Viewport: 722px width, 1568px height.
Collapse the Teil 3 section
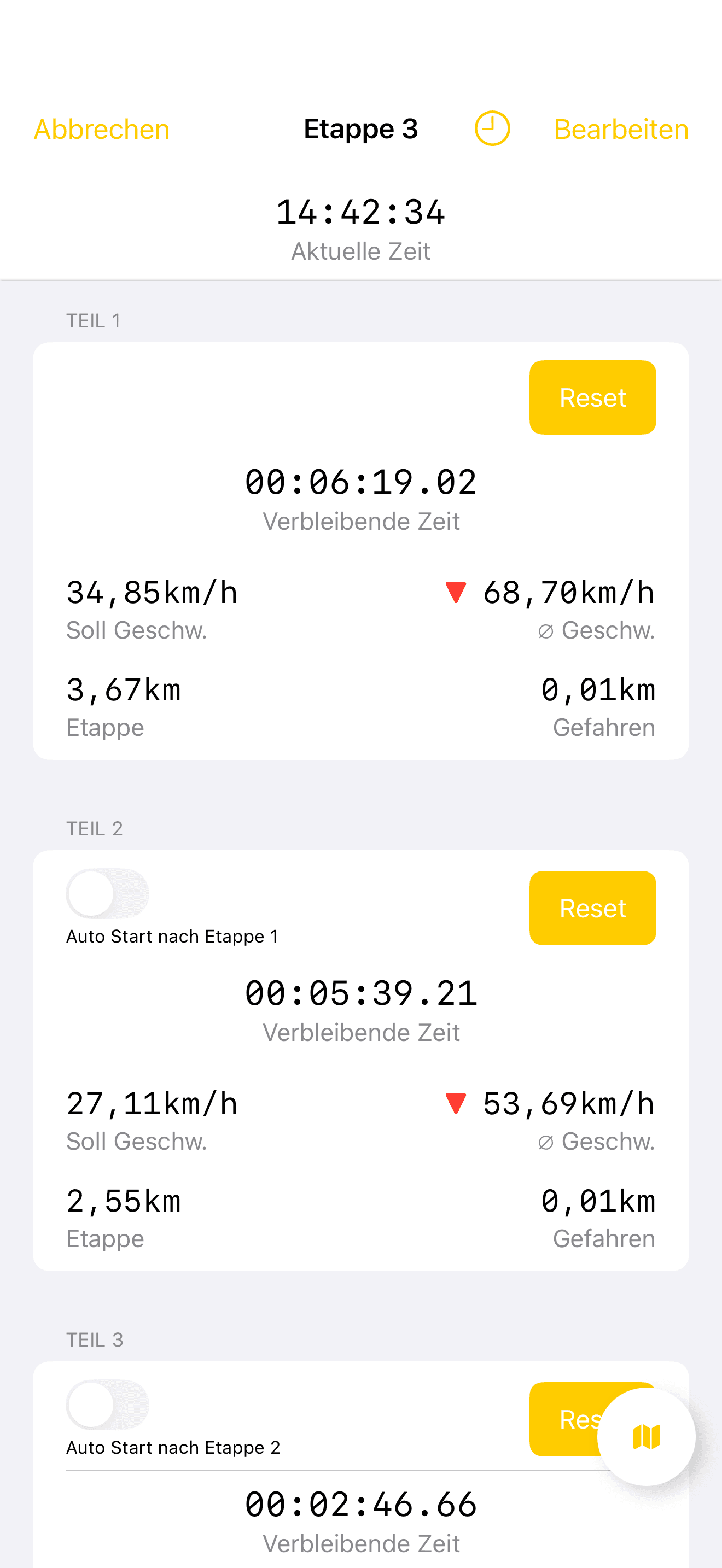point(95,1339)
